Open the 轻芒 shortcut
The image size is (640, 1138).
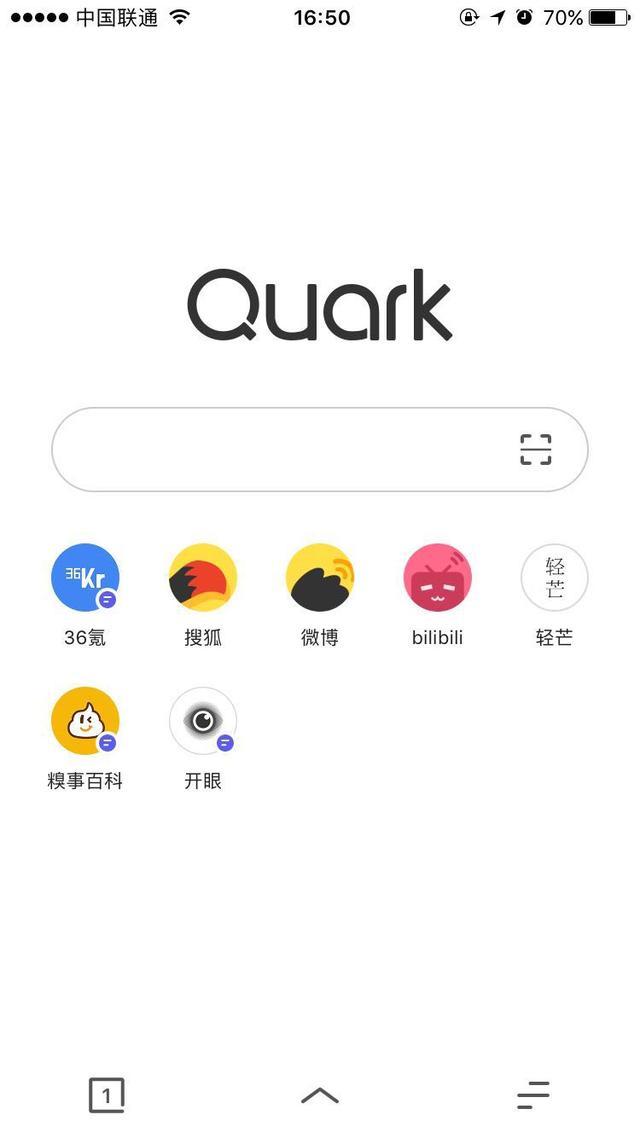pyautogui.click(x=554, y=578)
